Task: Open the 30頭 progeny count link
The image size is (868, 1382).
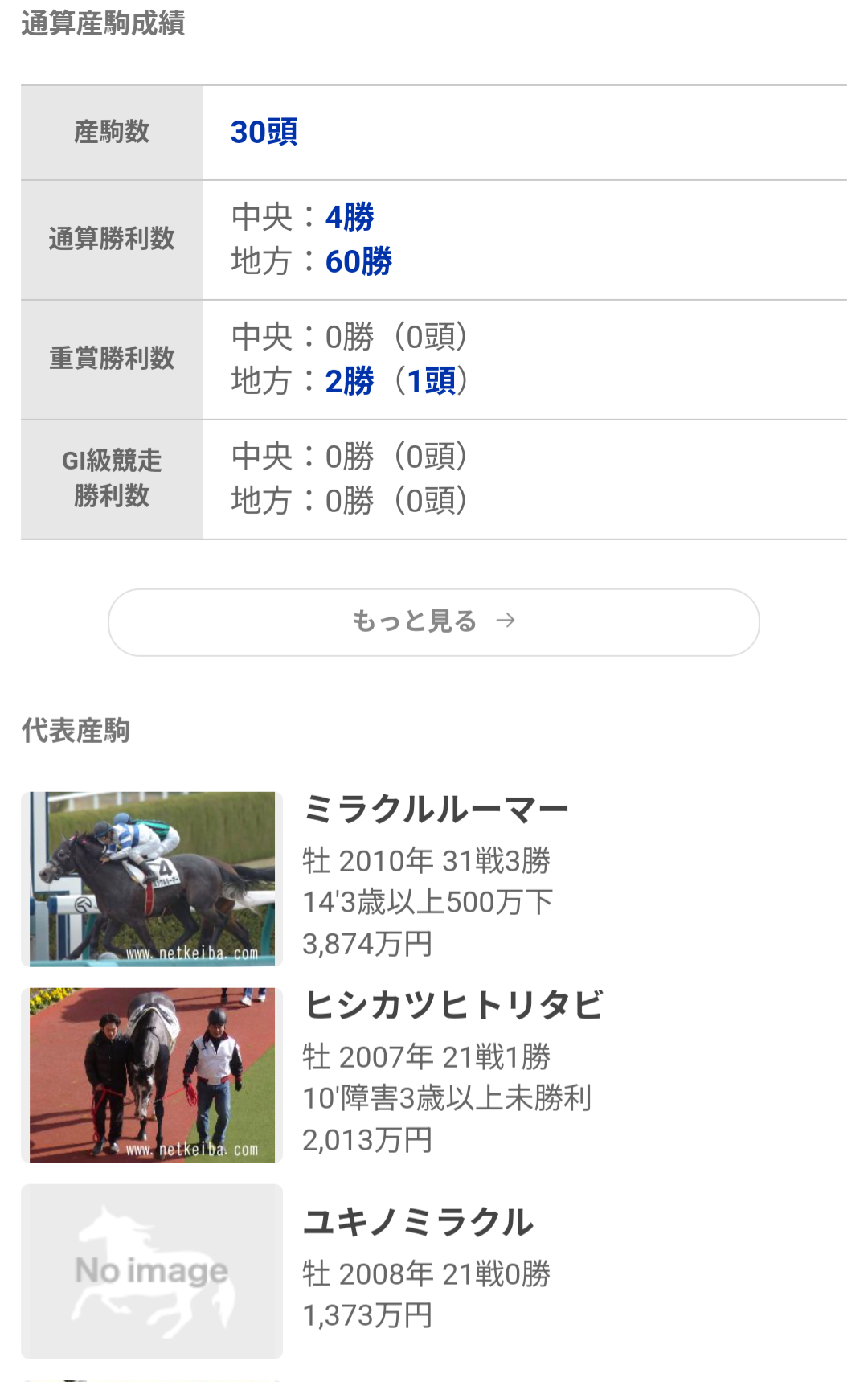Action: pos(264,132)
